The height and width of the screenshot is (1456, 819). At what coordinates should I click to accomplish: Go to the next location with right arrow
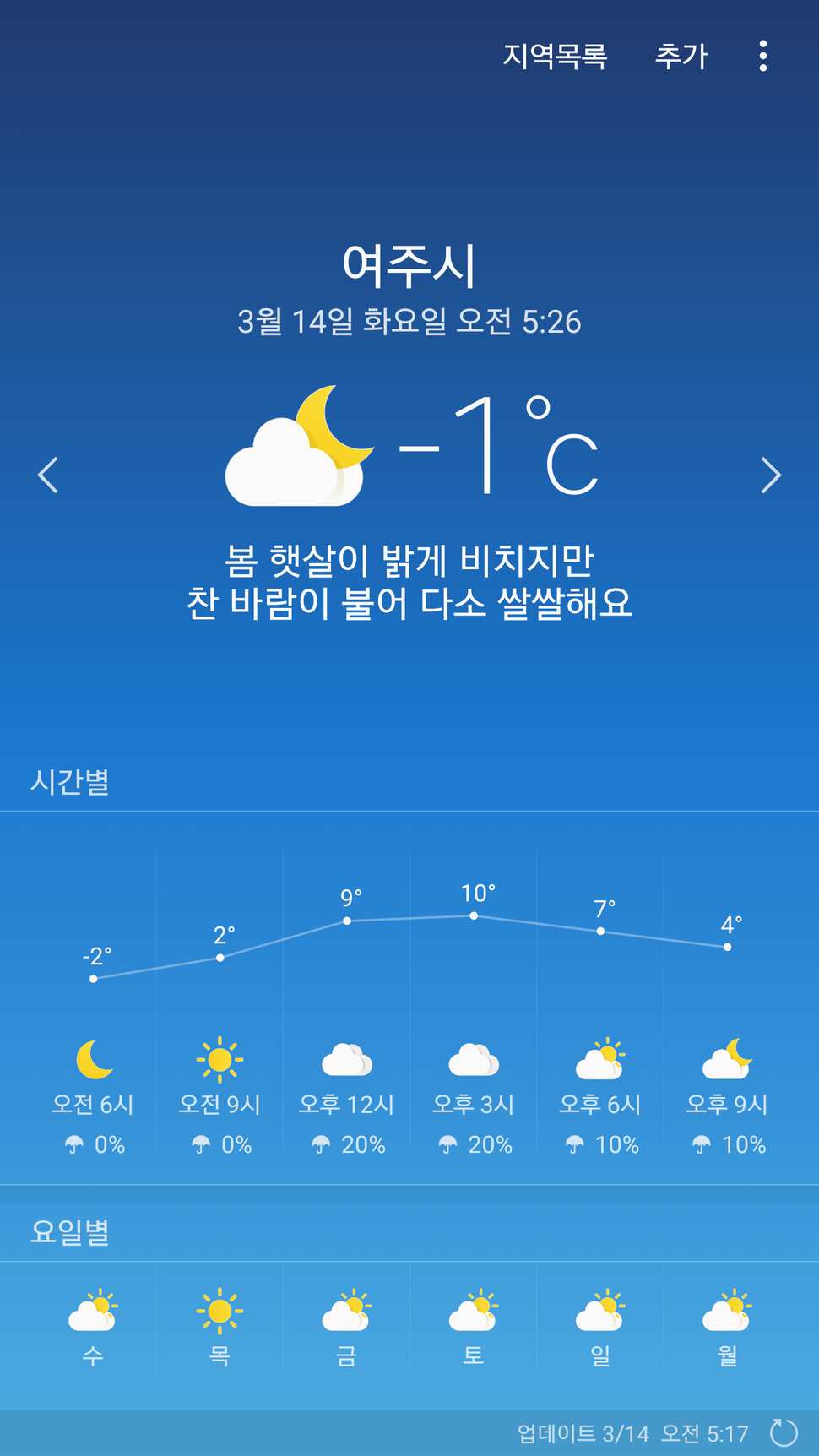[x=771, y=475]
